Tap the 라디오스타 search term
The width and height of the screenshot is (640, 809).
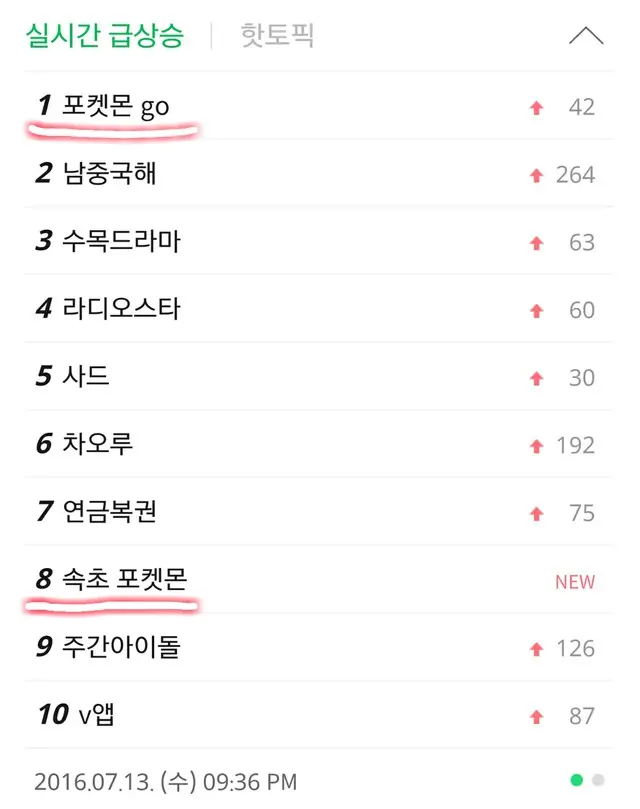point(122,309)
